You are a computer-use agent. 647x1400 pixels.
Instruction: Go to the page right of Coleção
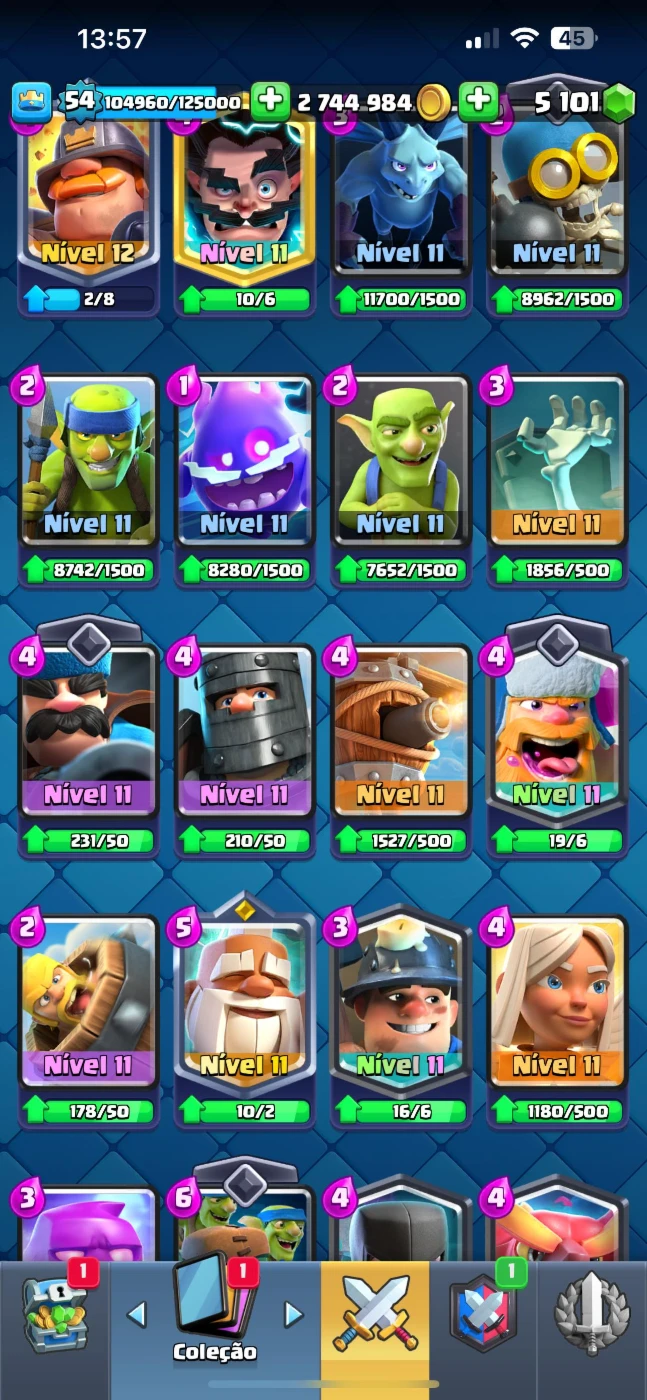(x=293, y=1313)
